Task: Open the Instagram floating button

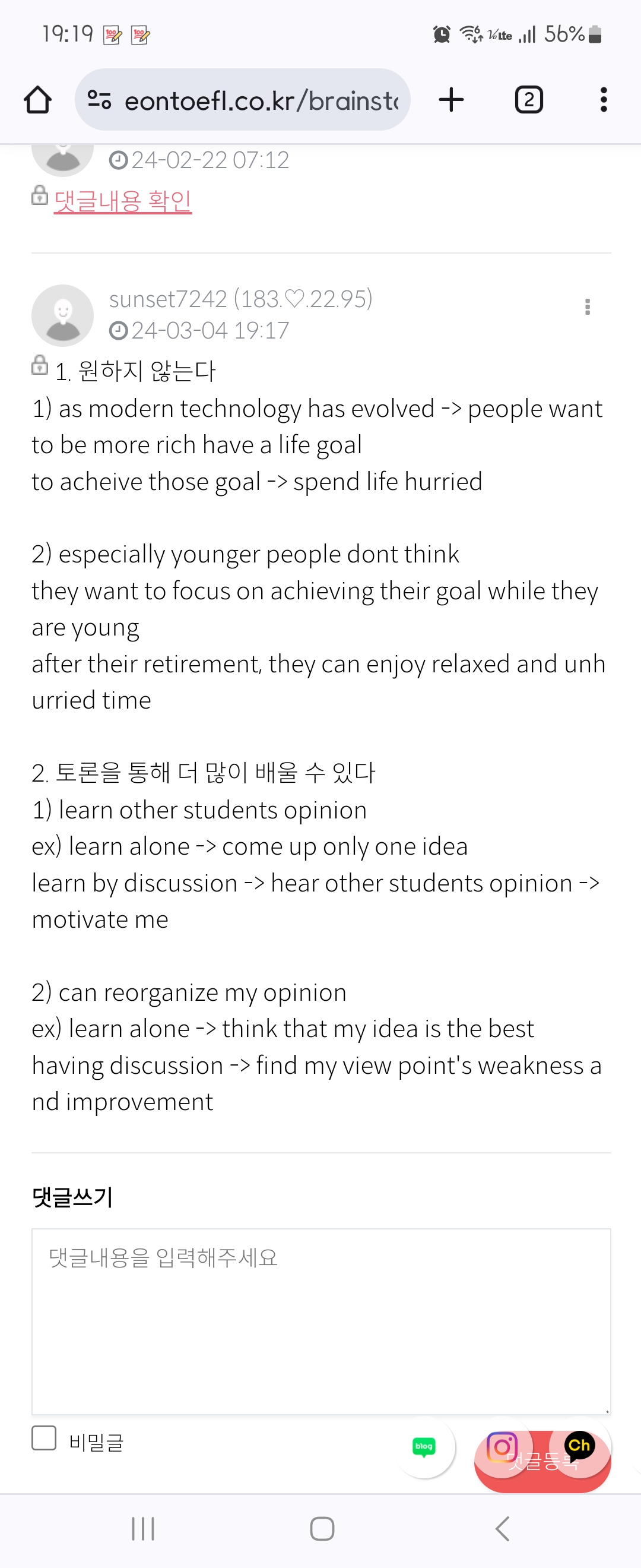Action: [x=502, y=1447]
